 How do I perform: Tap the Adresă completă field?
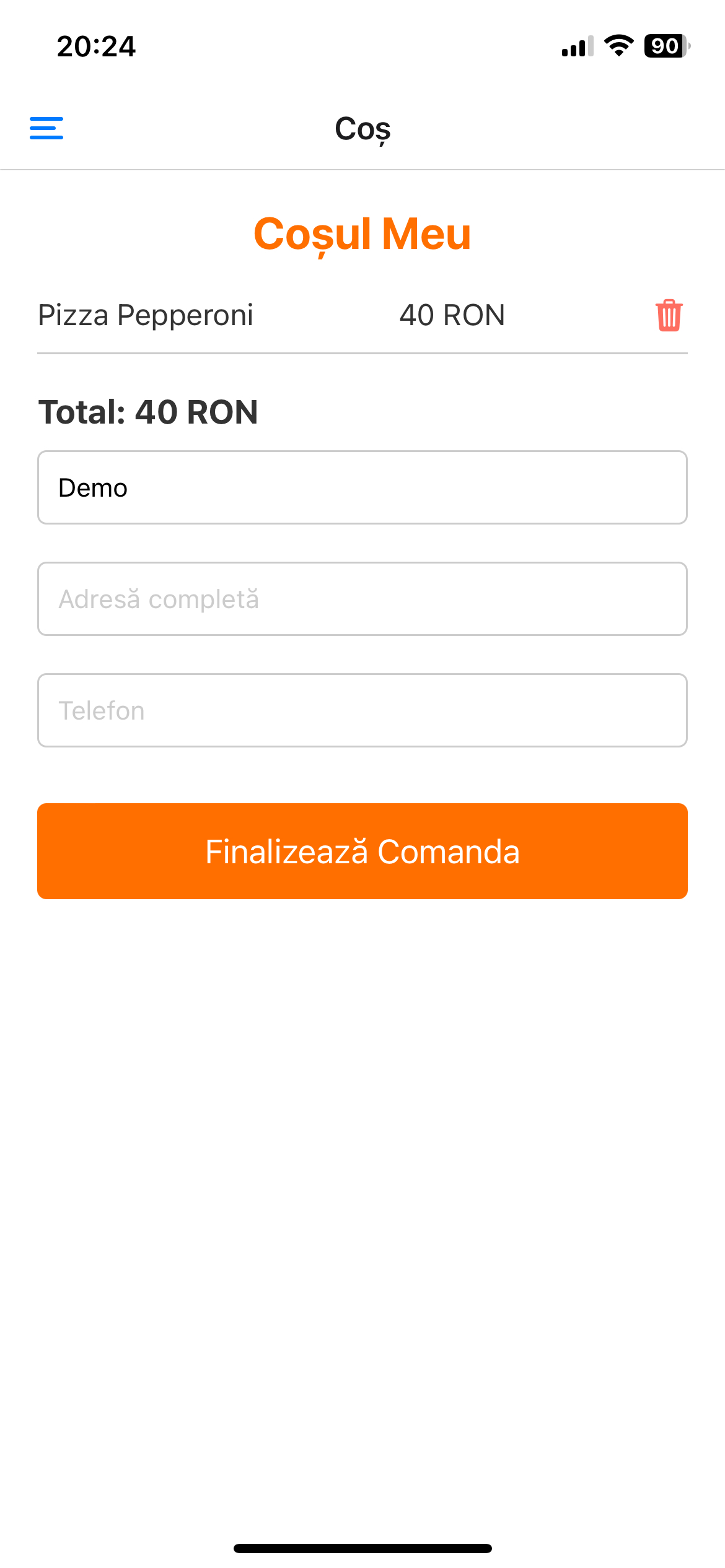pyautogui.click(x=362, y=599)
